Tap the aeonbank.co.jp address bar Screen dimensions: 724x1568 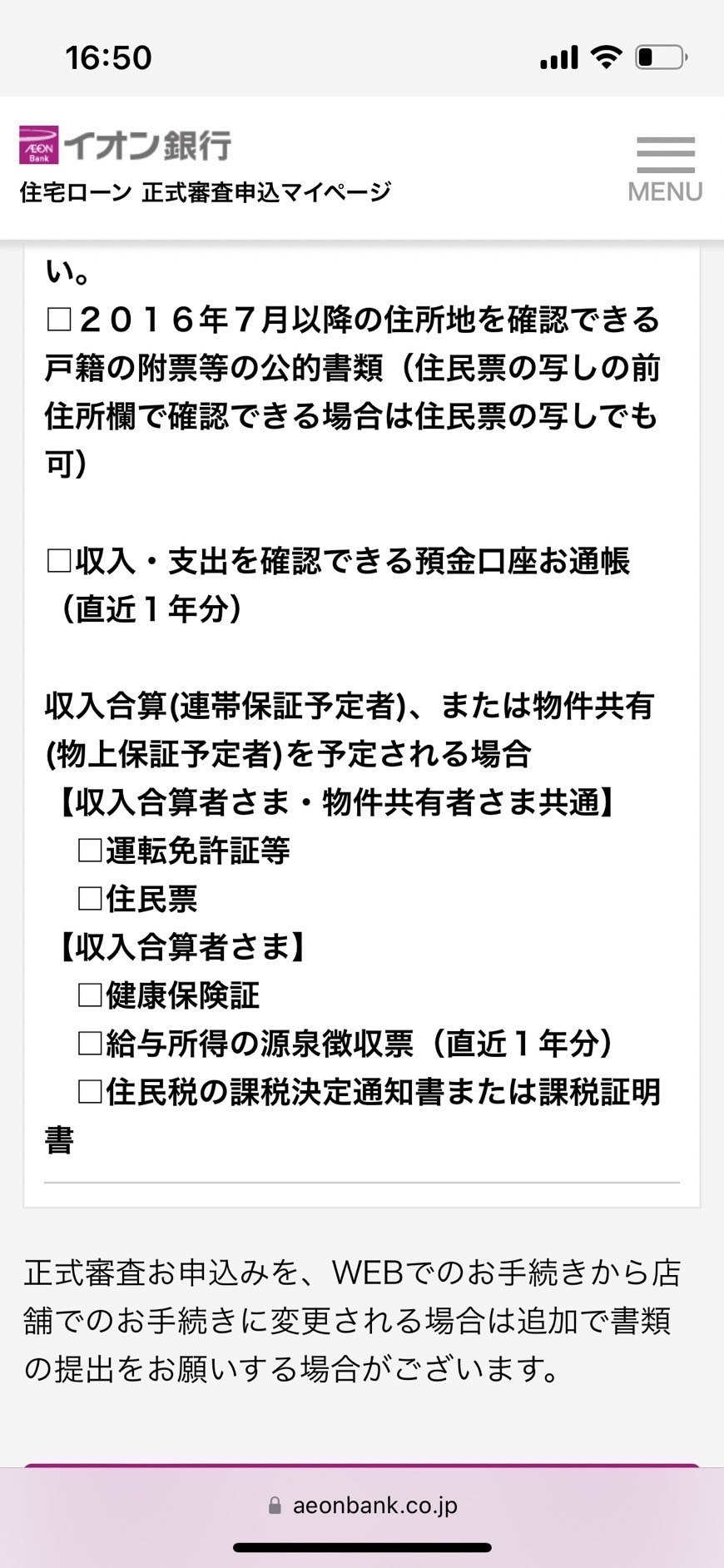click(363, 1505)
